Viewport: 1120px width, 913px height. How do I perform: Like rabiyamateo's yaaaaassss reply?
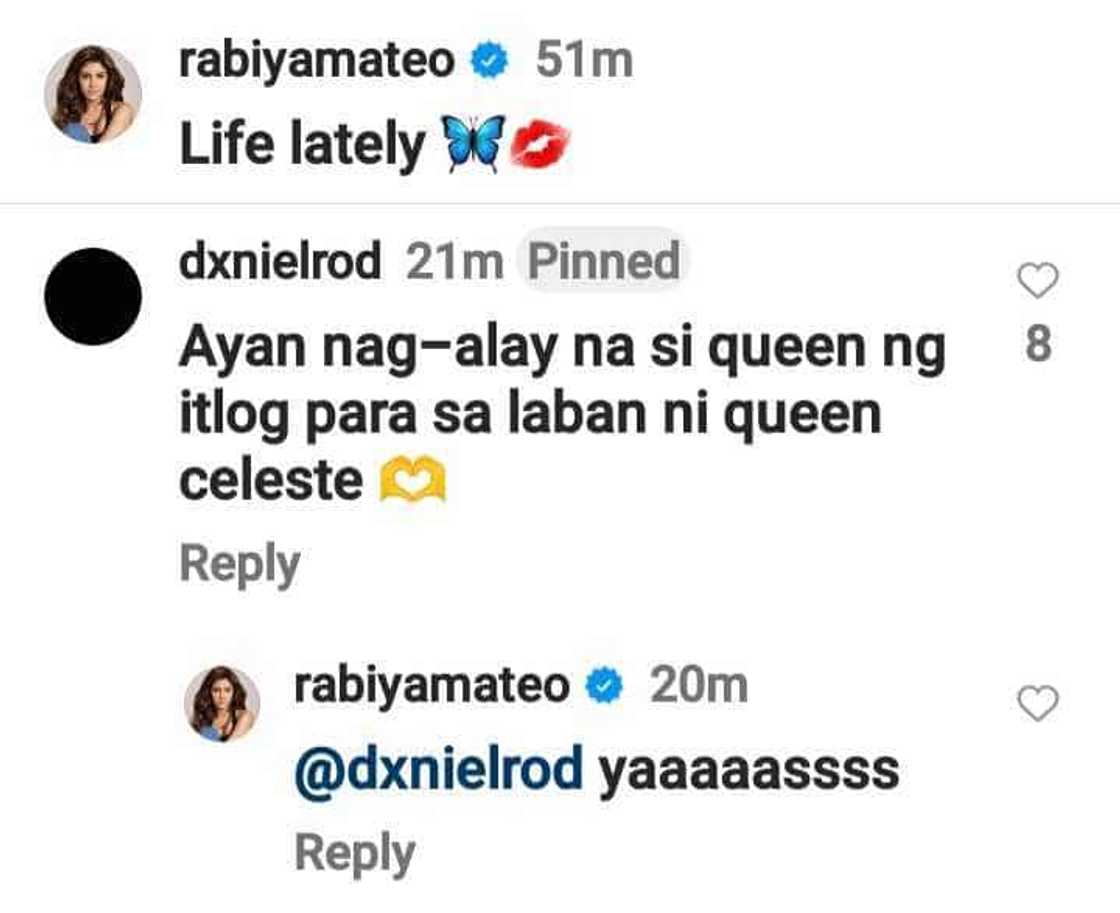pos(1037,705)
